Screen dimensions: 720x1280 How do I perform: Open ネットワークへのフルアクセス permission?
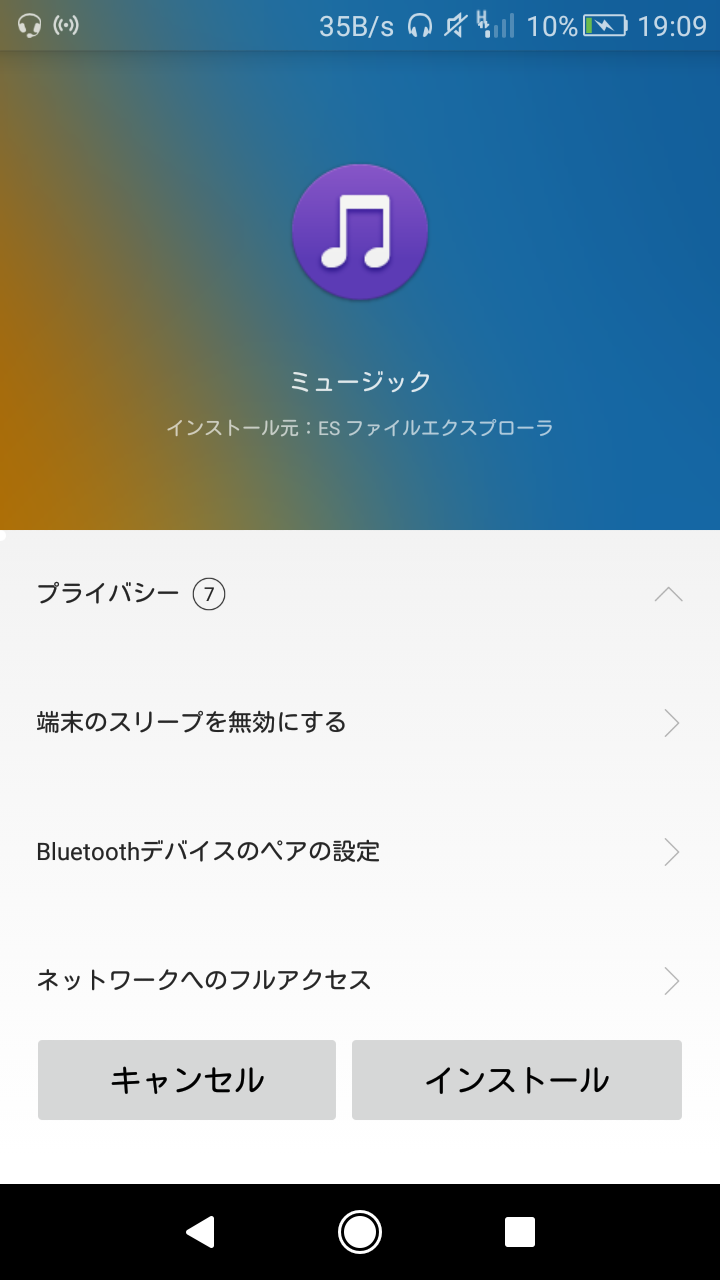click(x=360, y=980)
